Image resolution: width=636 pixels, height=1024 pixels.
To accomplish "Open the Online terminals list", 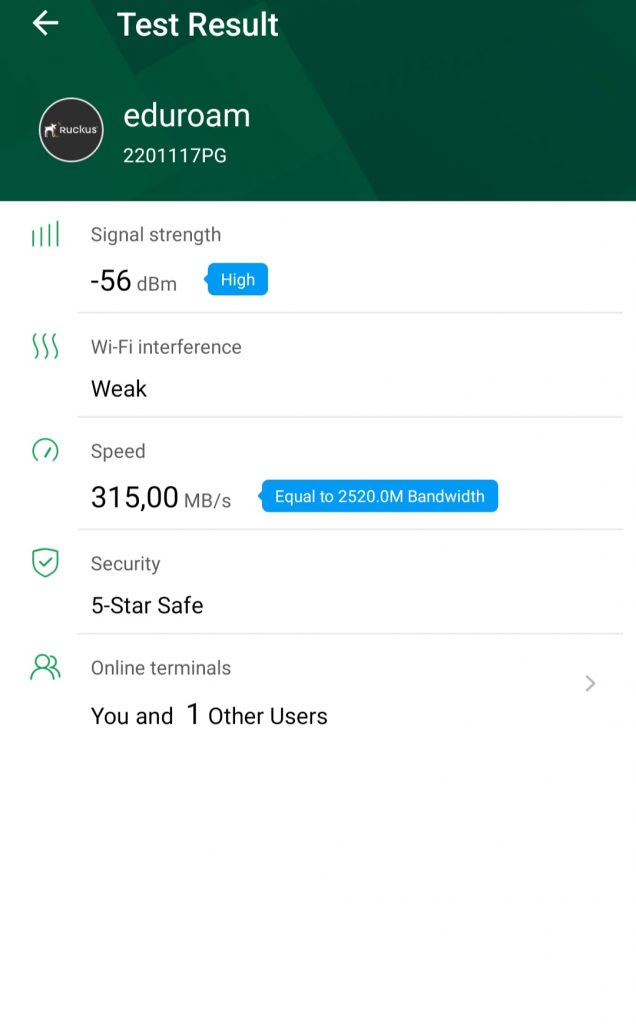I will (x=590, y=684).
